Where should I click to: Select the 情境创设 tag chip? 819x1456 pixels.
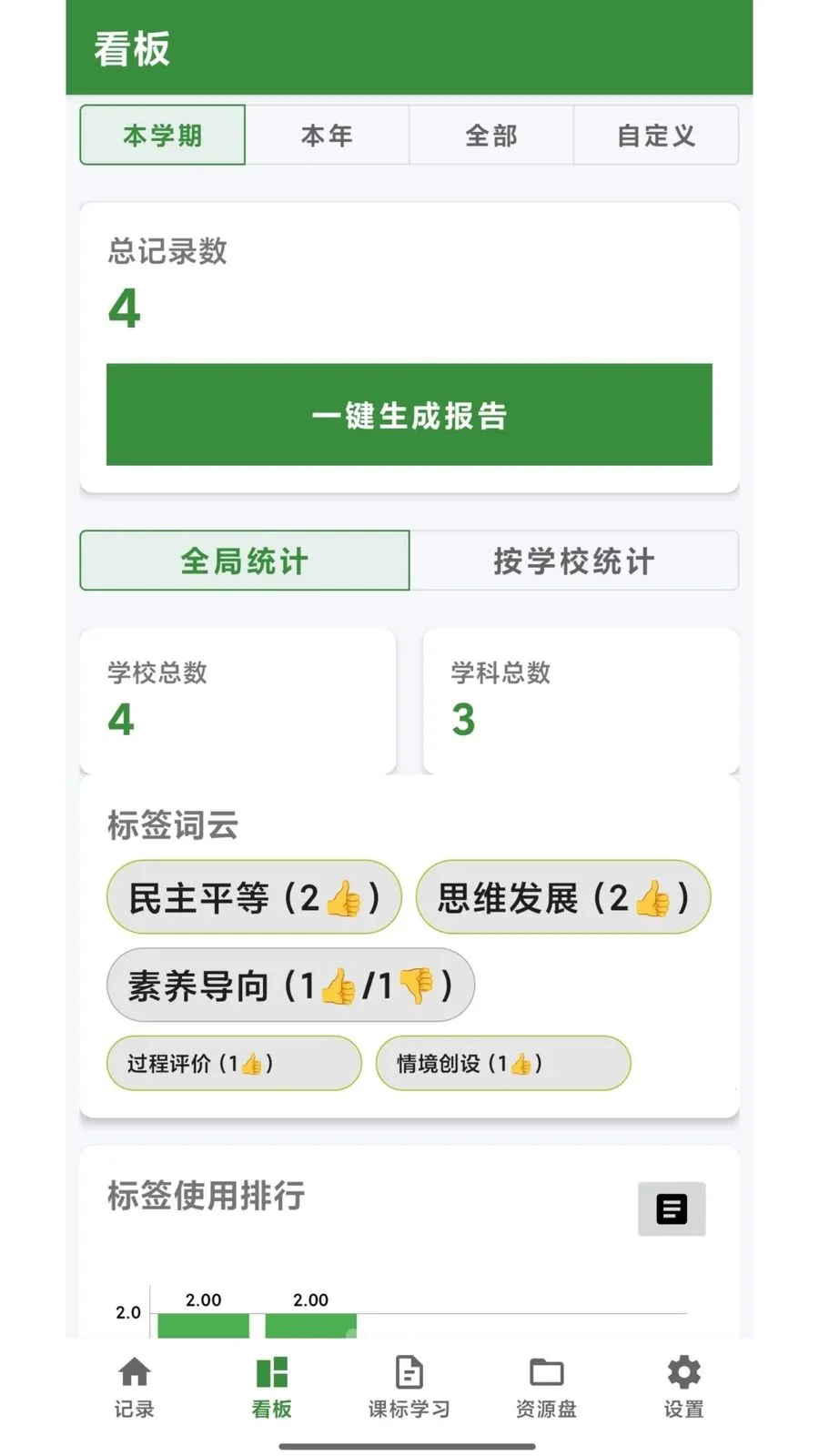click(503, 1063)
